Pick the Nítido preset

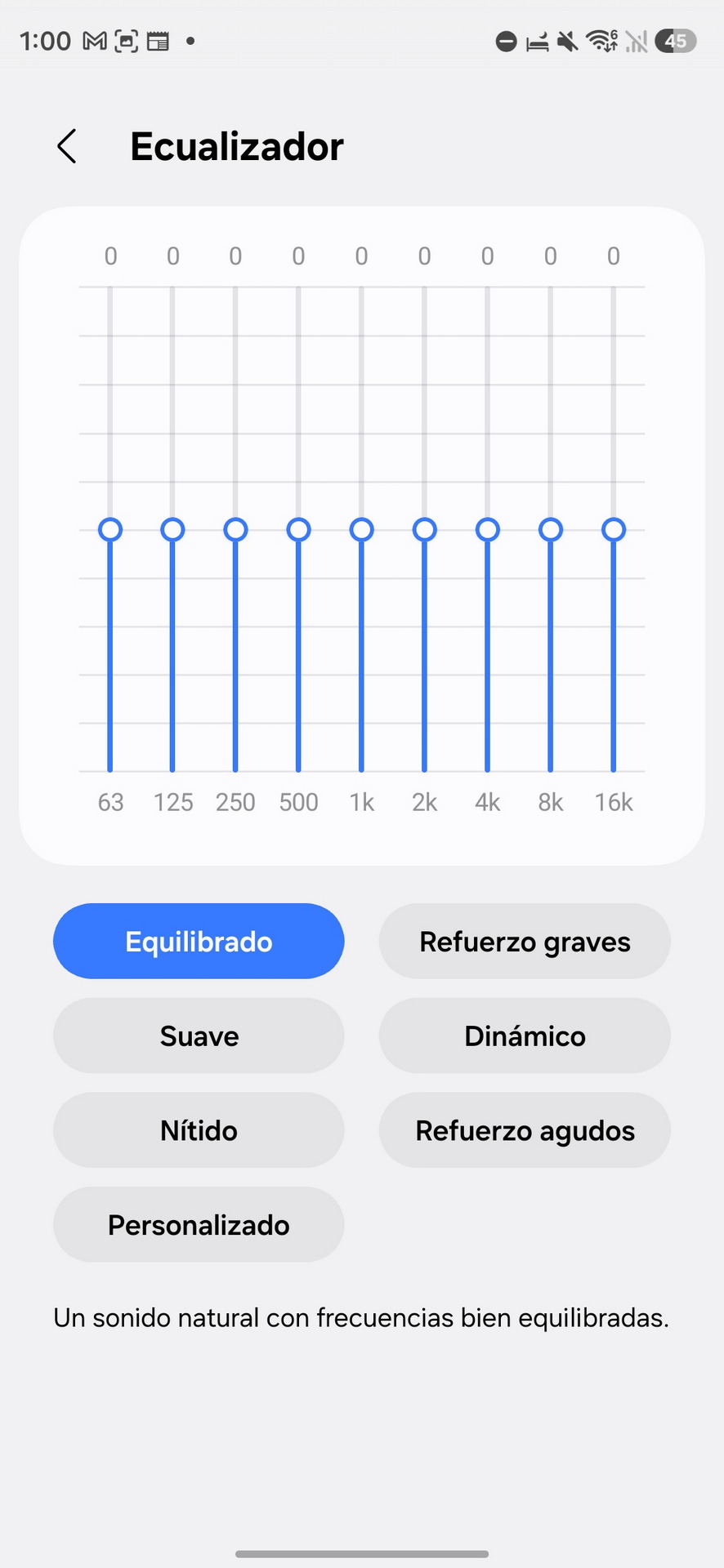199,1130
